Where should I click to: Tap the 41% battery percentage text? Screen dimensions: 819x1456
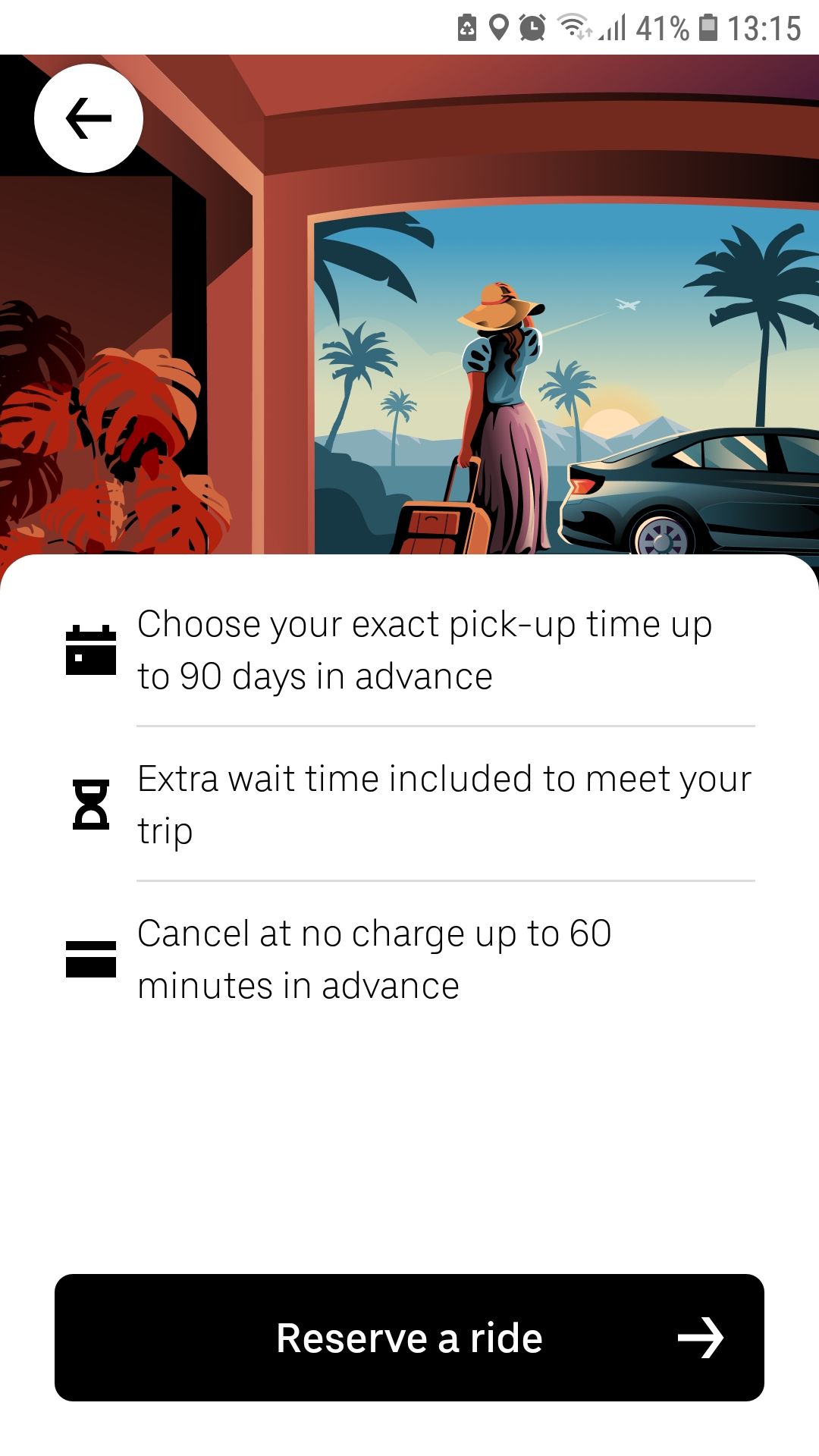click(661, 27)
